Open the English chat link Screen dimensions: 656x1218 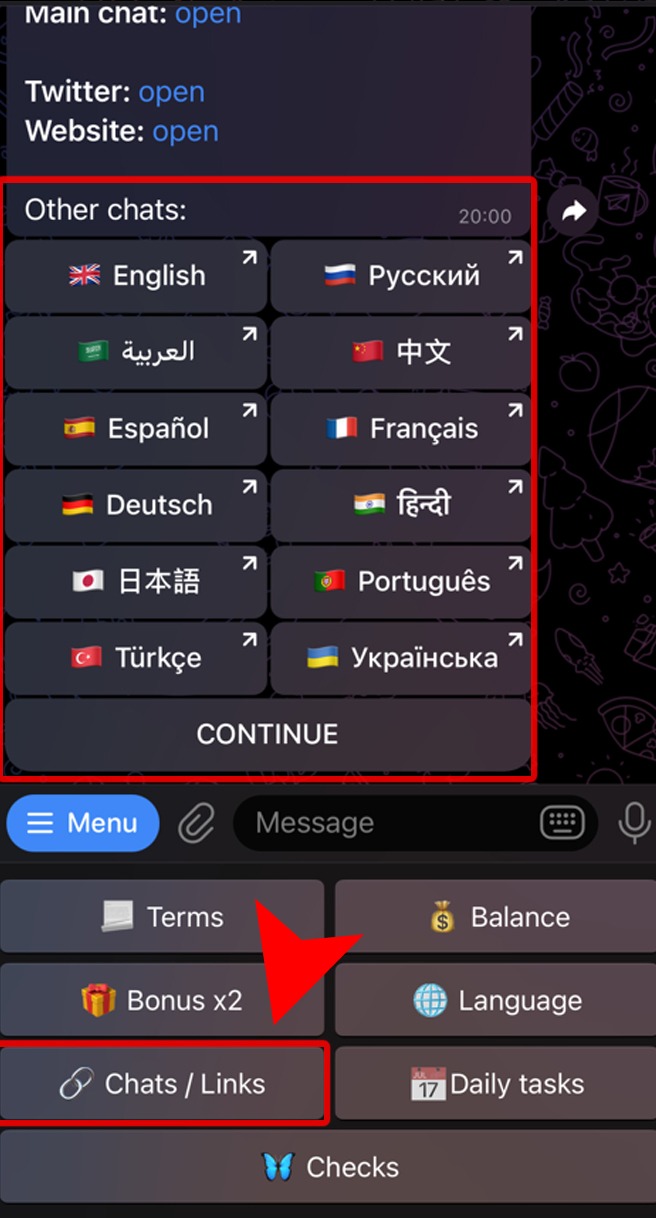pos(136,276)
